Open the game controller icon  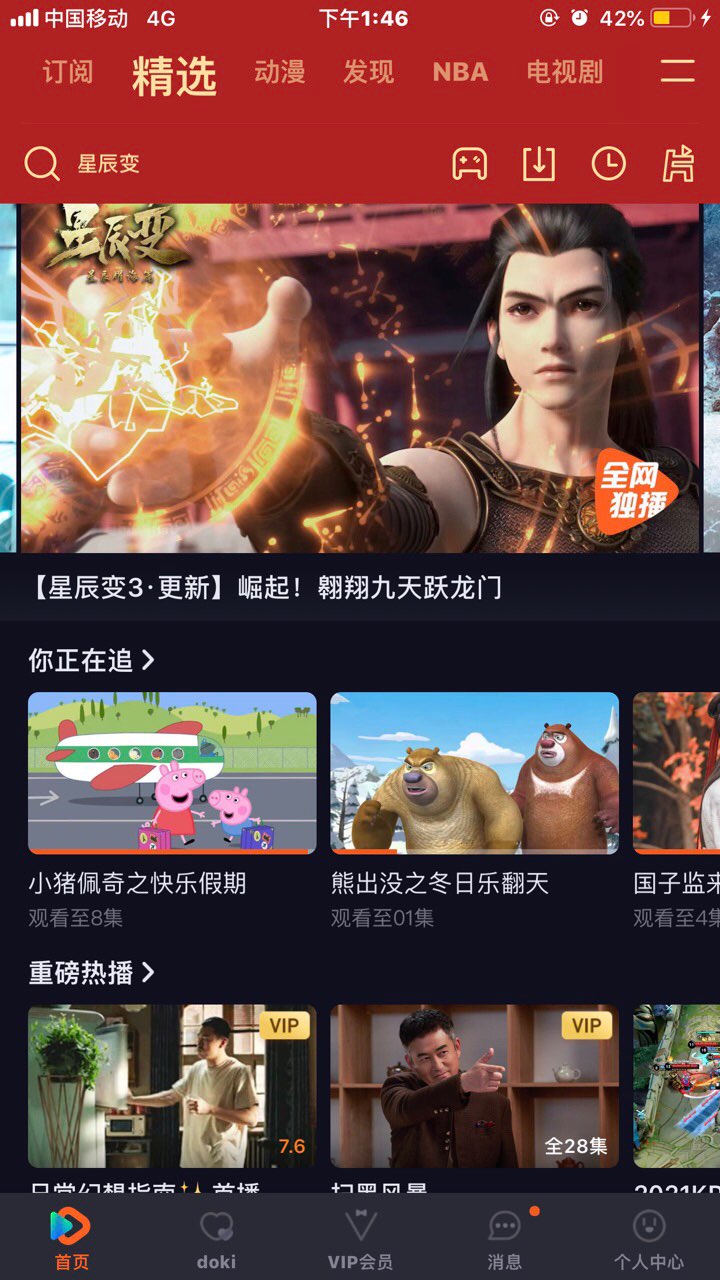[469, 164]
